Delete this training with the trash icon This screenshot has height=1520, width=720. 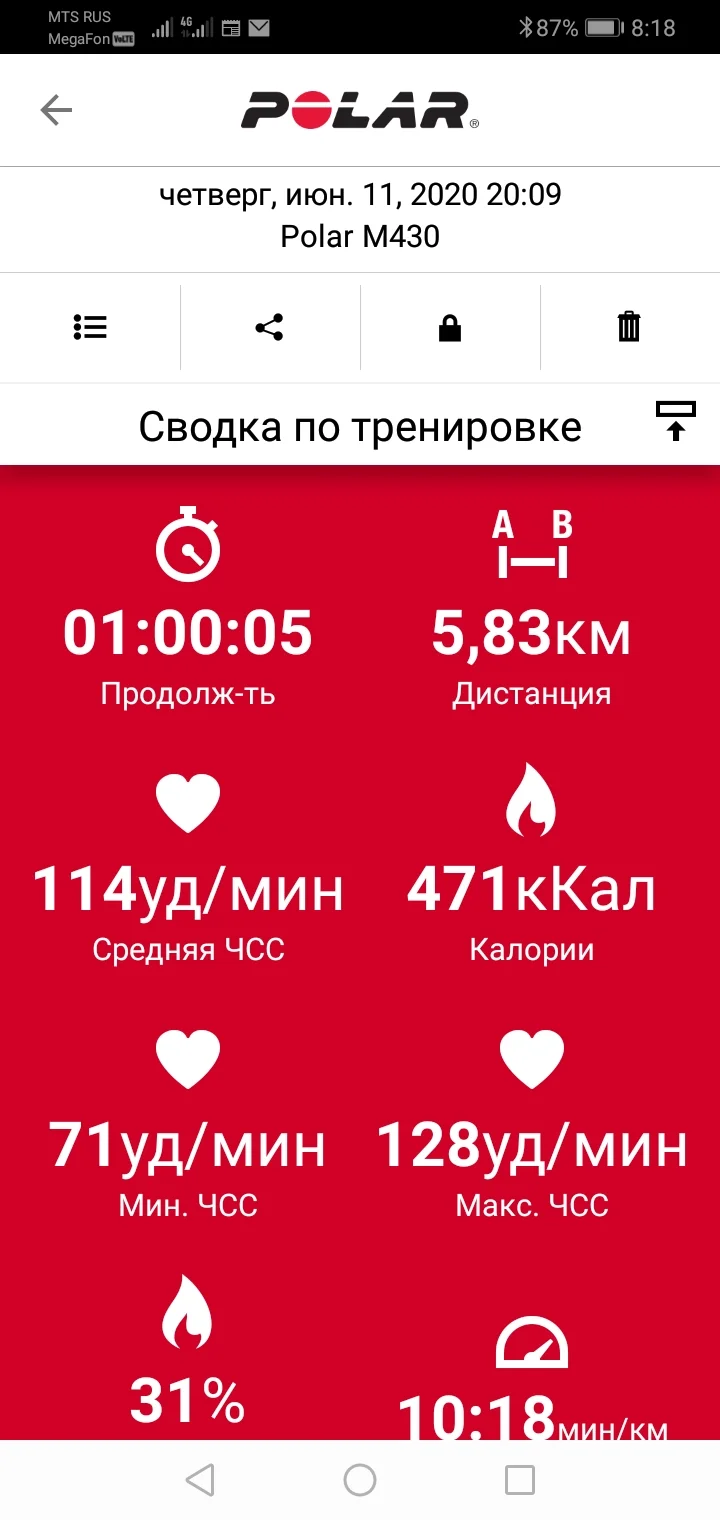(629, 327)
